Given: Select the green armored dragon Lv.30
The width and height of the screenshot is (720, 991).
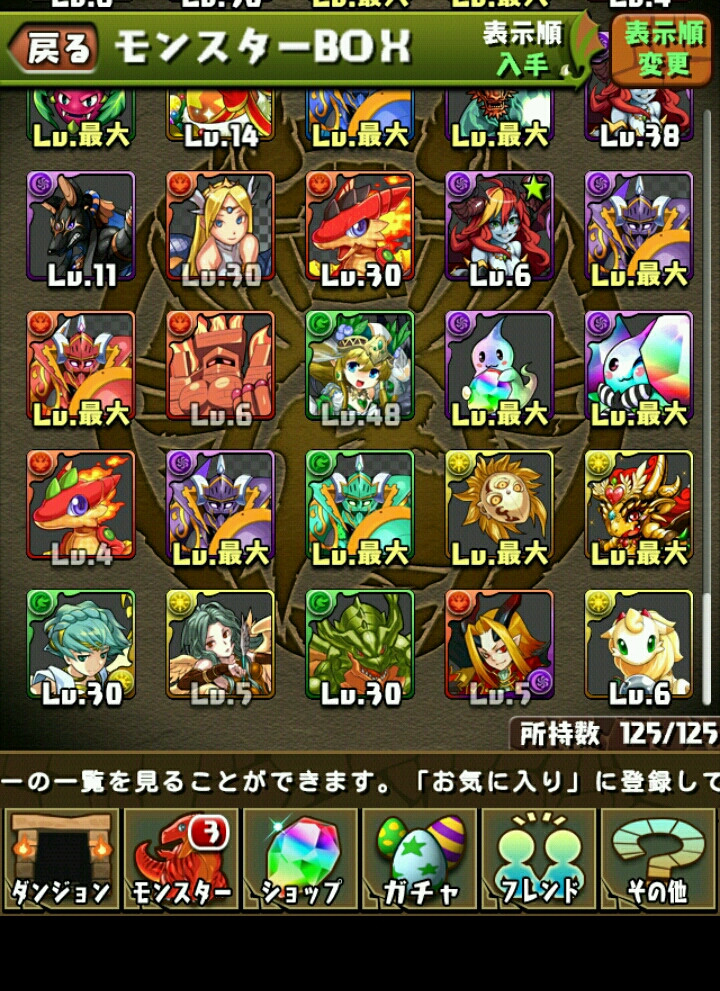Looking at the screenshot, I should (x=360, y=645).
